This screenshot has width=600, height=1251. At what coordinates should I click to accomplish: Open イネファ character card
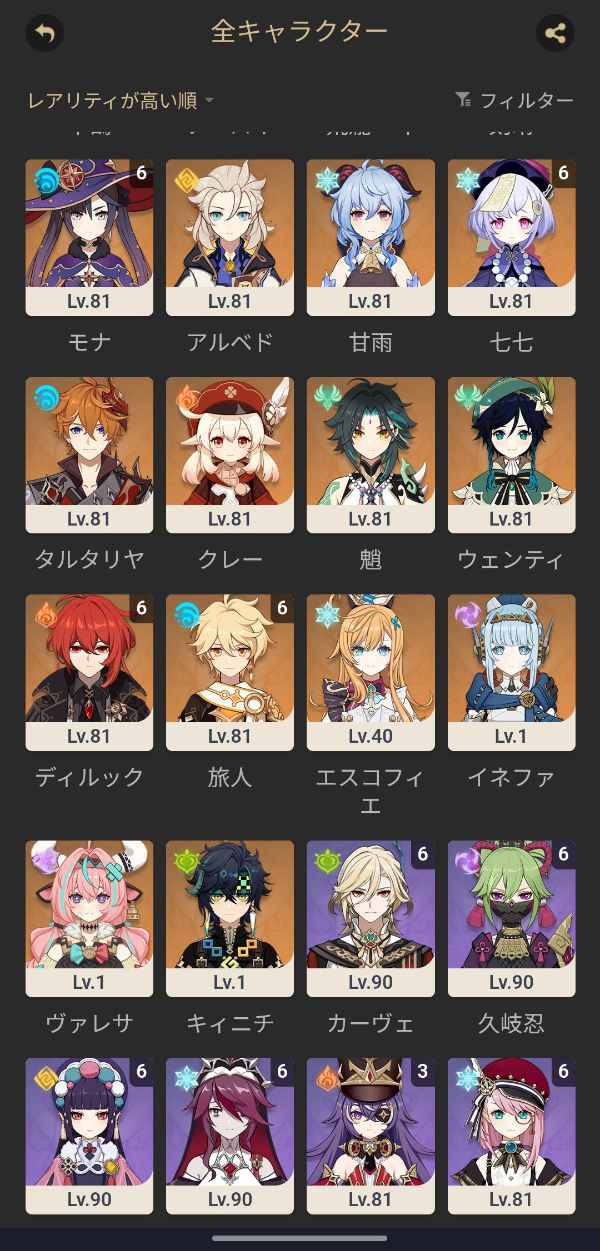pos(512,672)
